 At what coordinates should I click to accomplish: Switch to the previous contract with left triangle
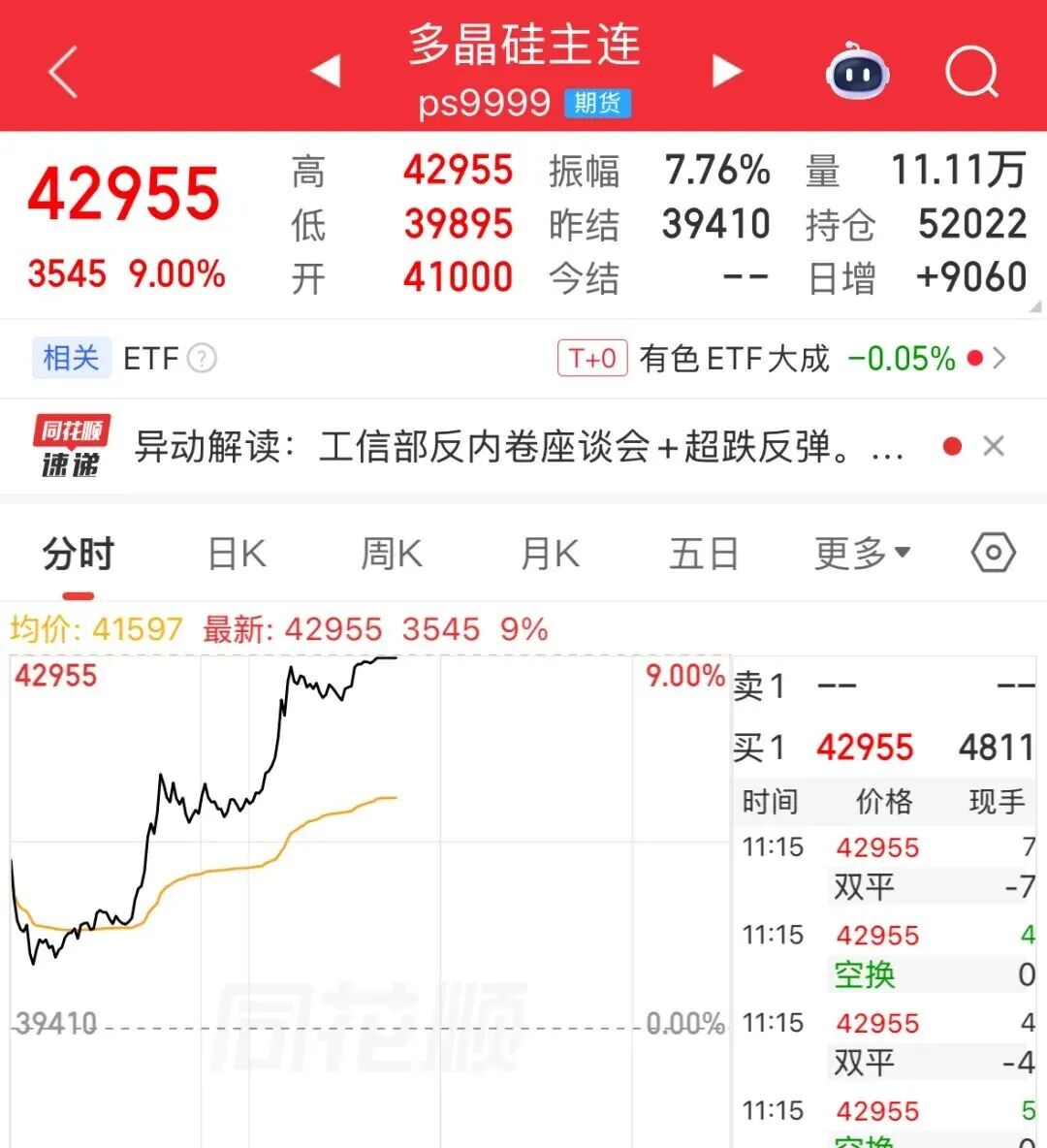[x=326, y=71]
